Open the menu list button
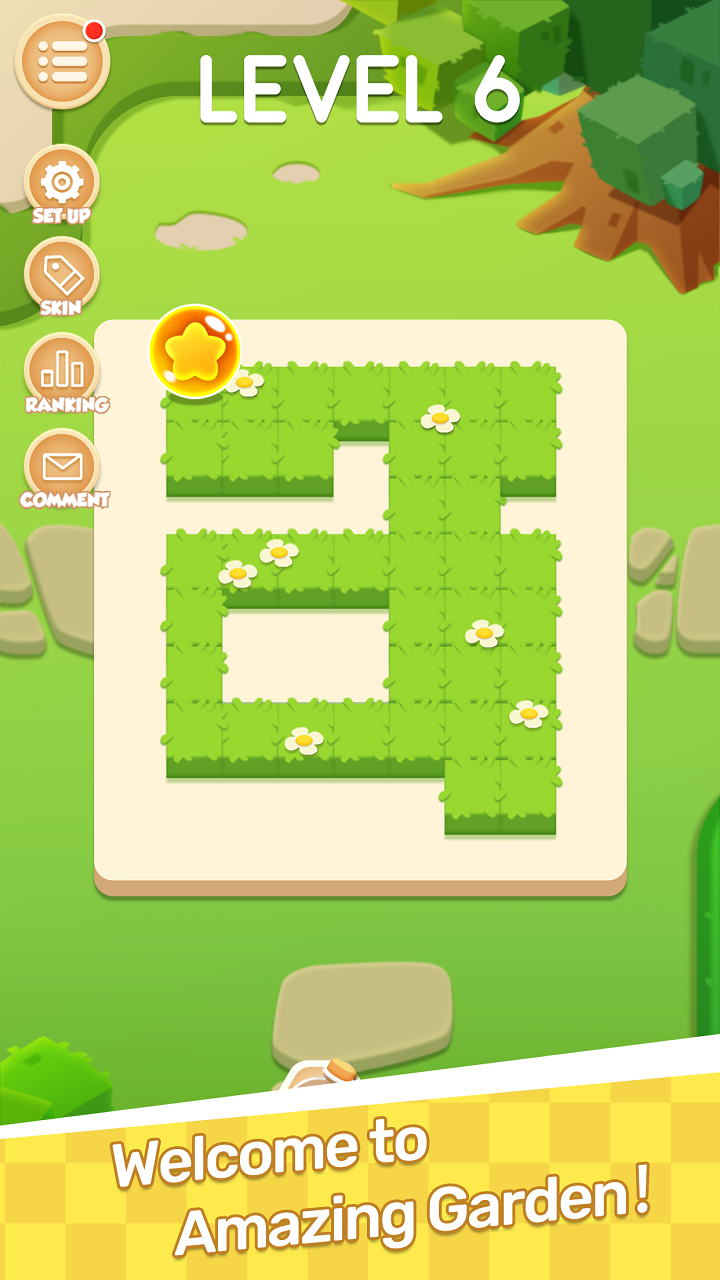 (62, 62)
